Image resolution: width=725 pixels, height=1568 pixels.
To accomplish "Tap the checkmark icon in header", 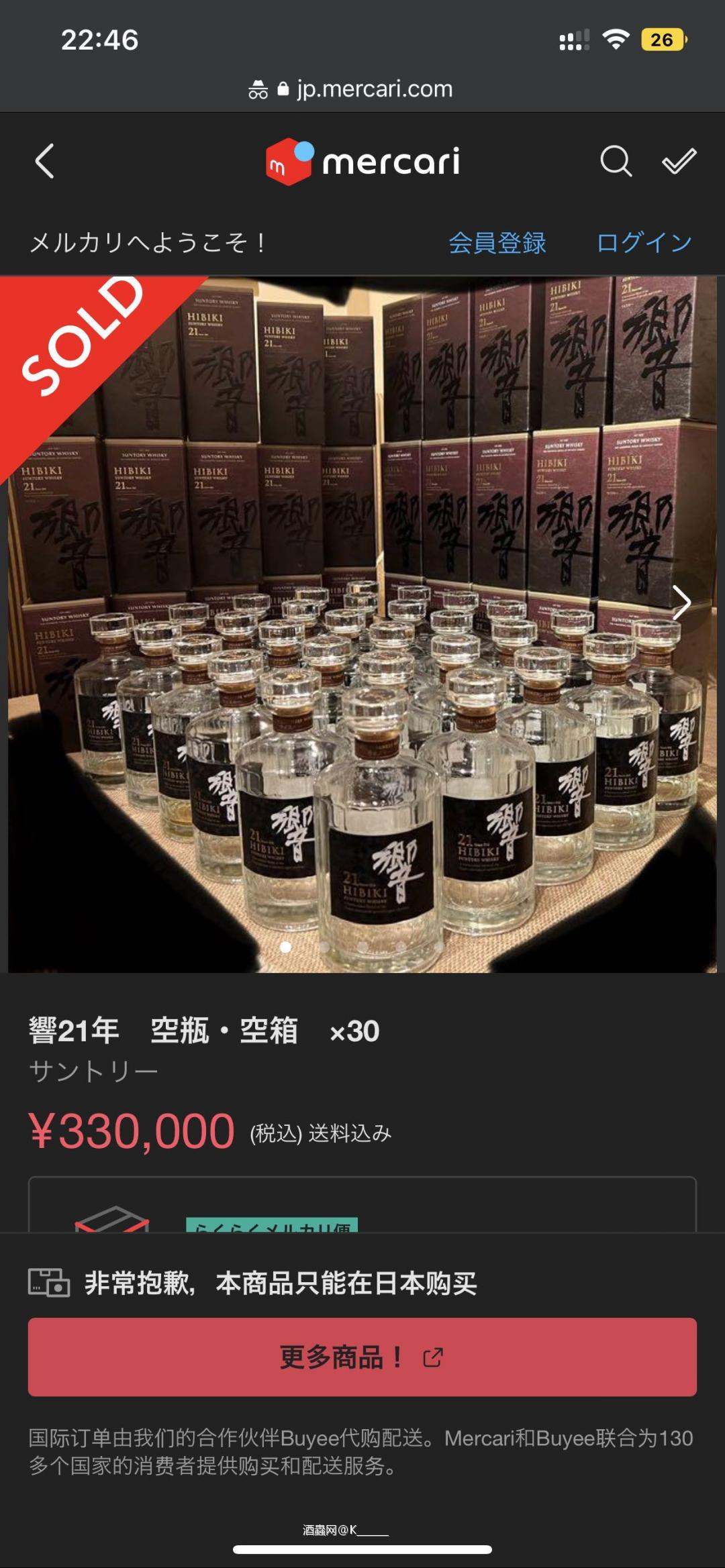I will click(679, 162).
